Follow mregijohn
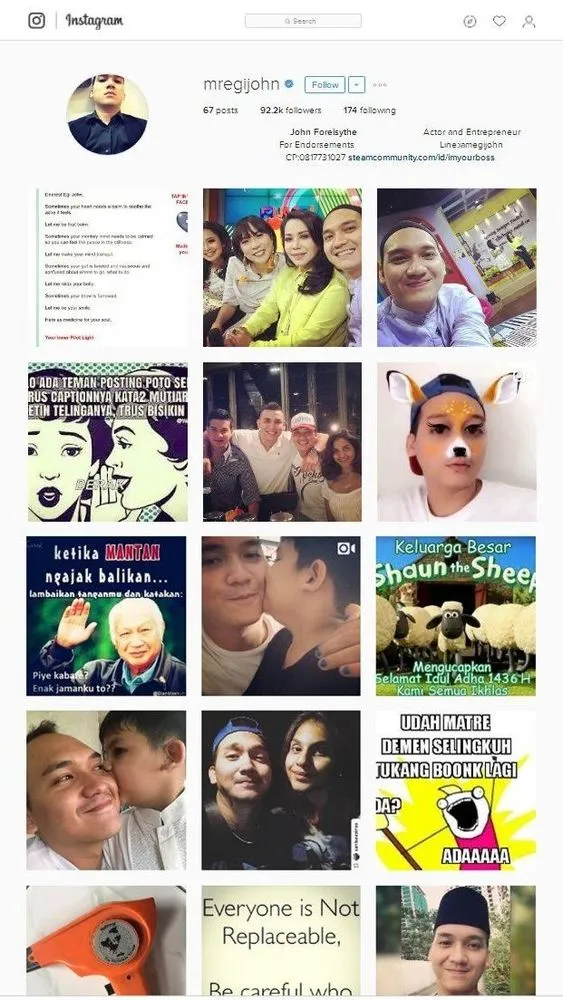Screen dimensions: 563x1000 click(x=325, y=85)
